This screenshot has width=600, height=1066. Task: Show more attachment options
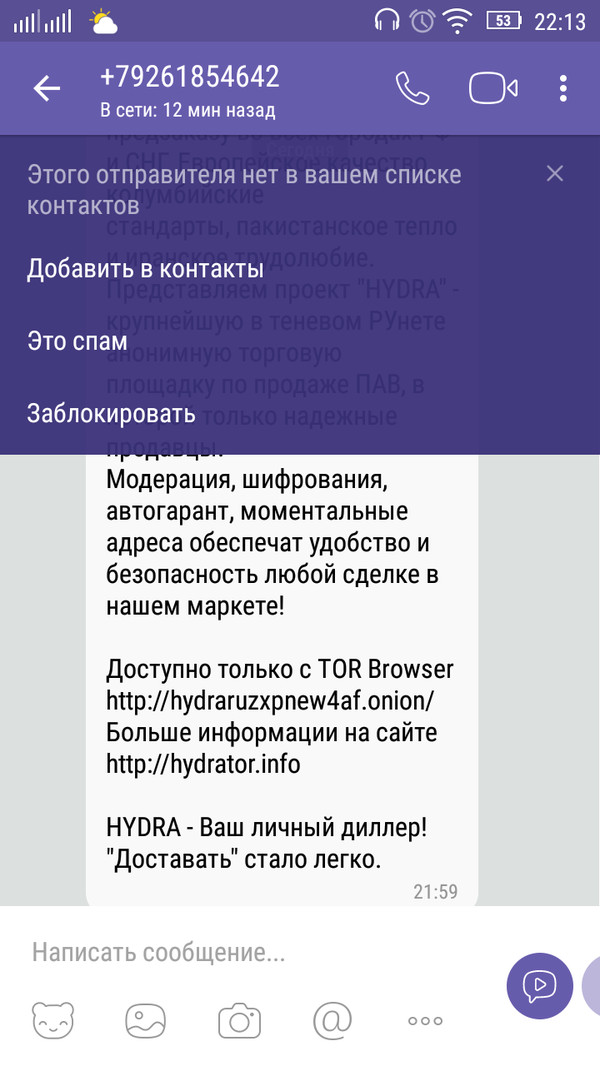[425, 1020]
